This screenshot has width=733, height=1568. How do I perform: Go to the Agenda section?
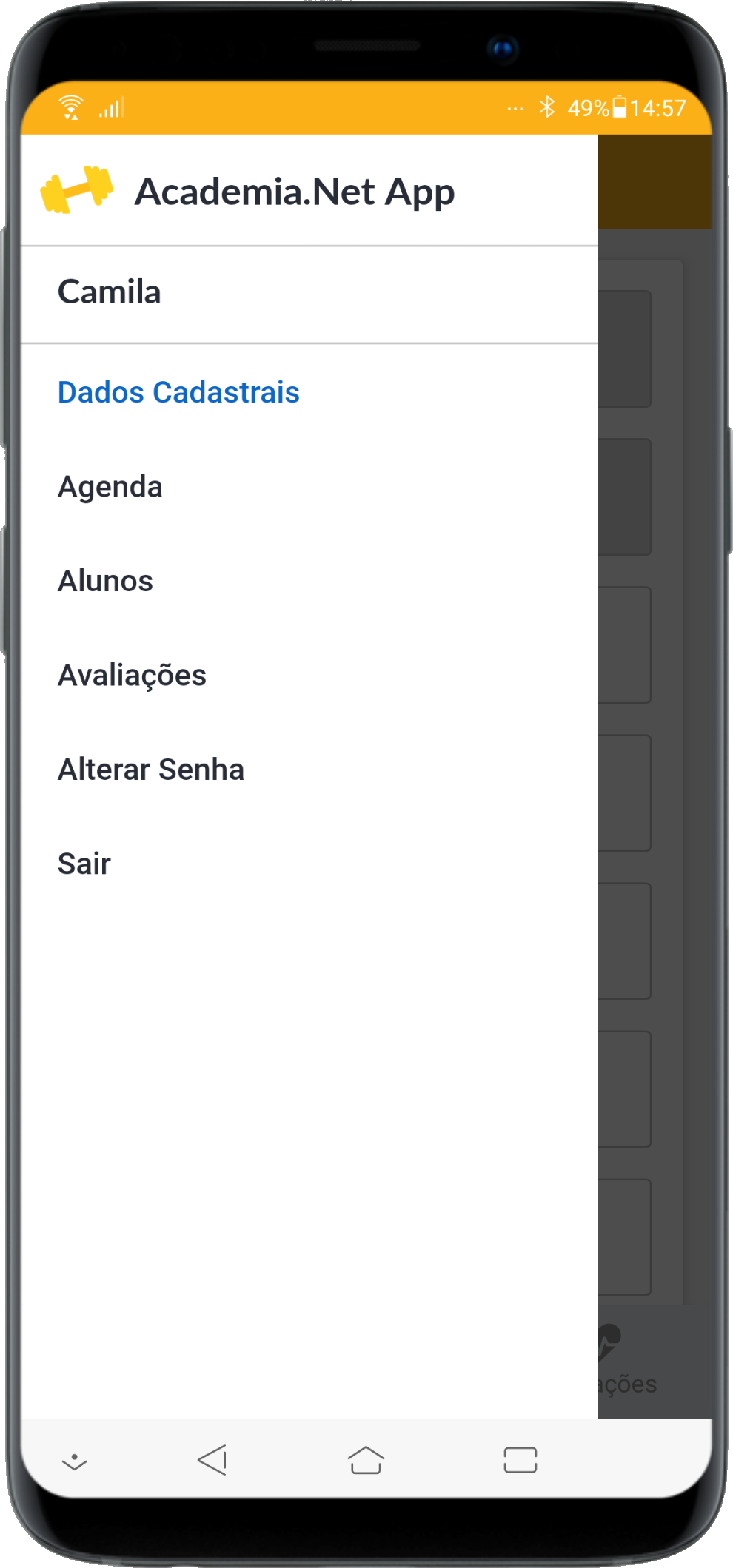click(110, 487)
